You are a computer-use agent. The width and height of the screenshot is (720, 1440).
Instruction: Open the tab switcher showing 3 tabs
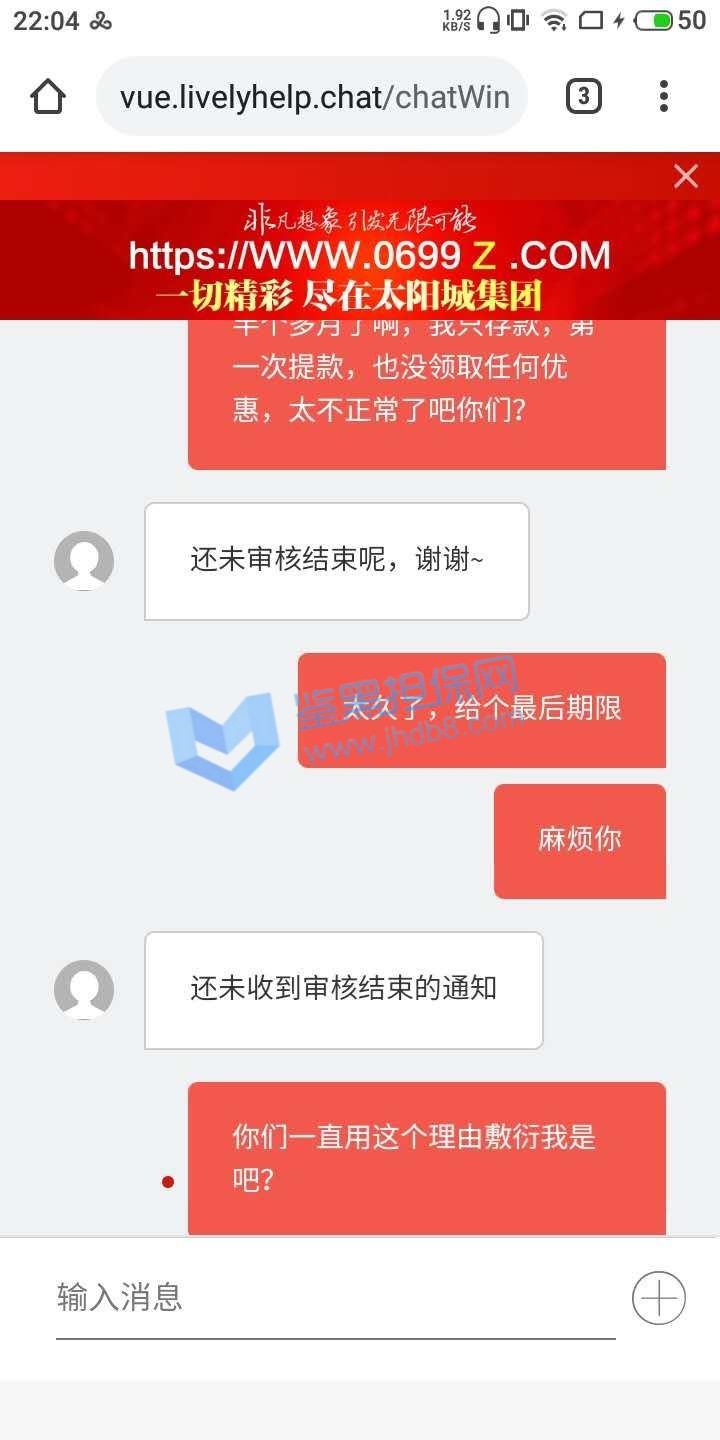[584, 97]
